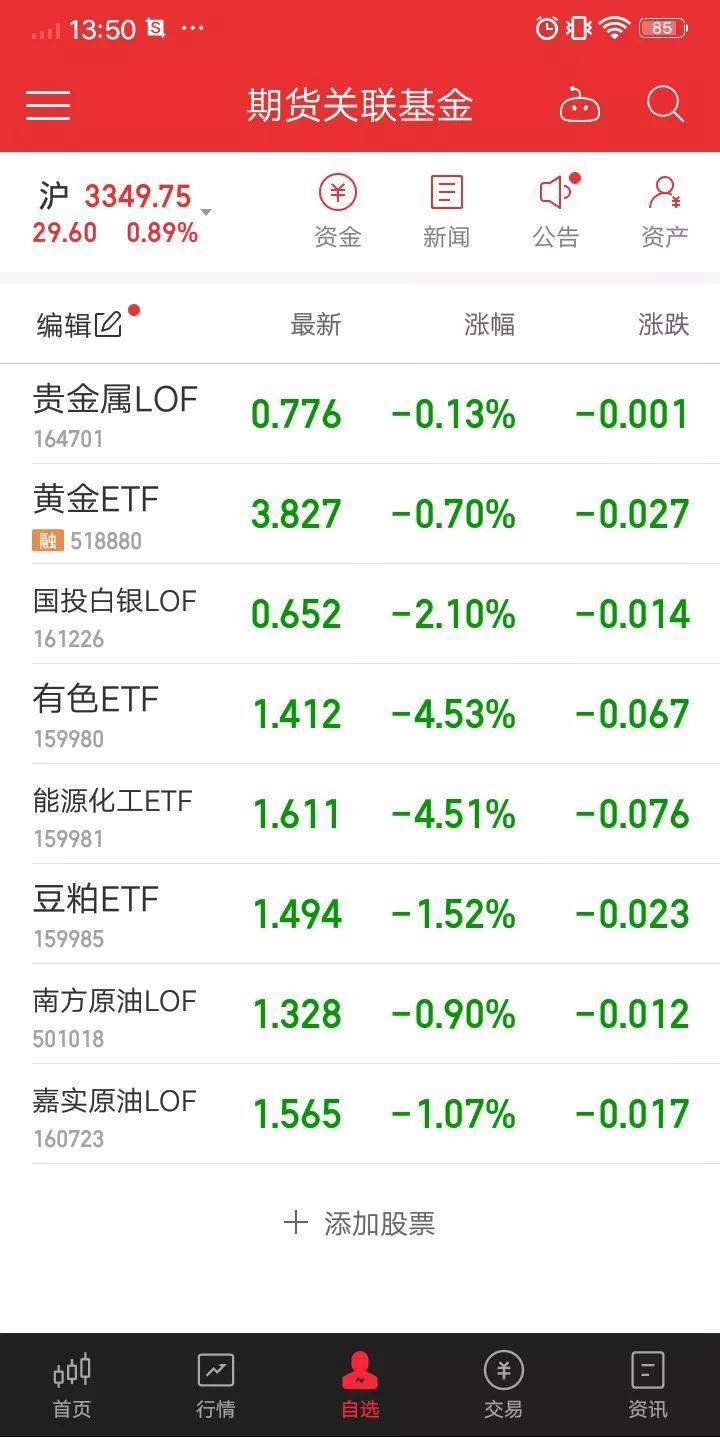Open the robot assistant icon
This screenshot has width=720, height=1437.
point(580,105)
